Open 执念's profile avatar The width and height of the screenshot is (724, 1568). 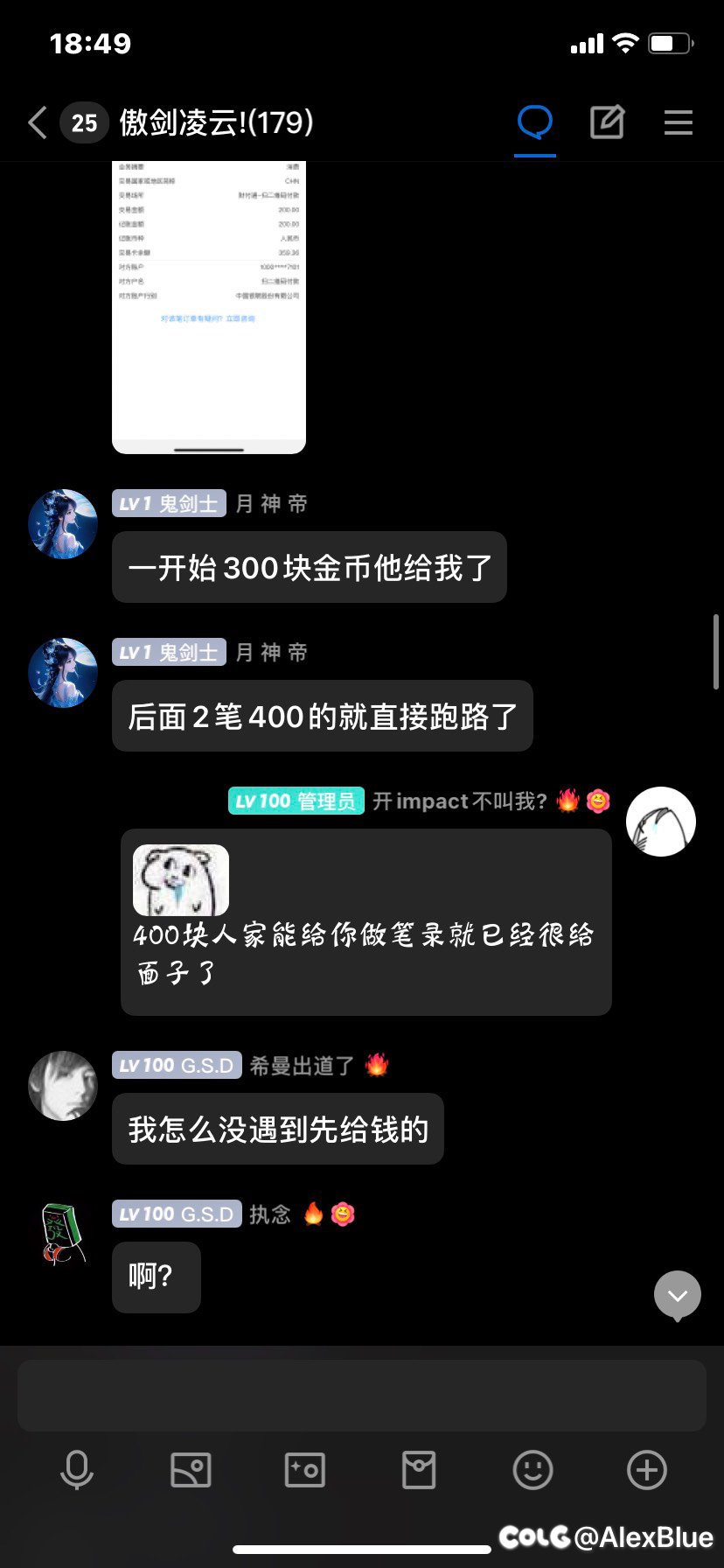pos(63,1235)
